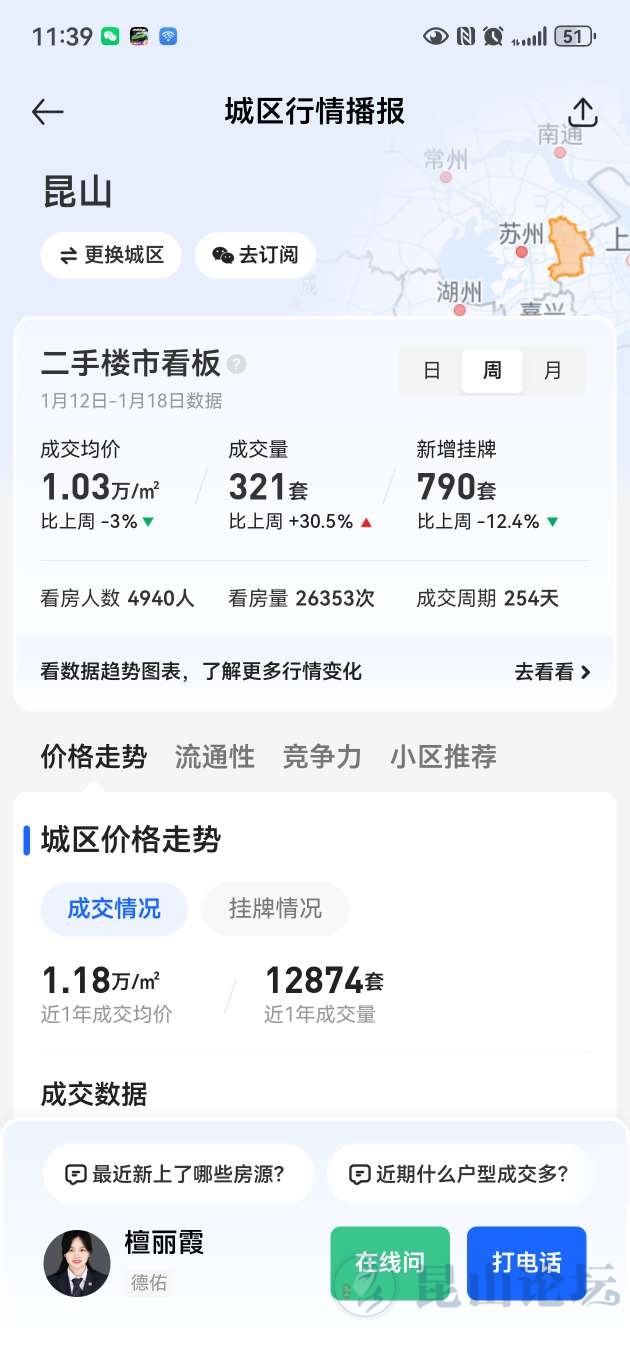This screenshot has height=1360, width=630.
Task: Go back using the arrow icon
Action: click(x=47, y=112)
